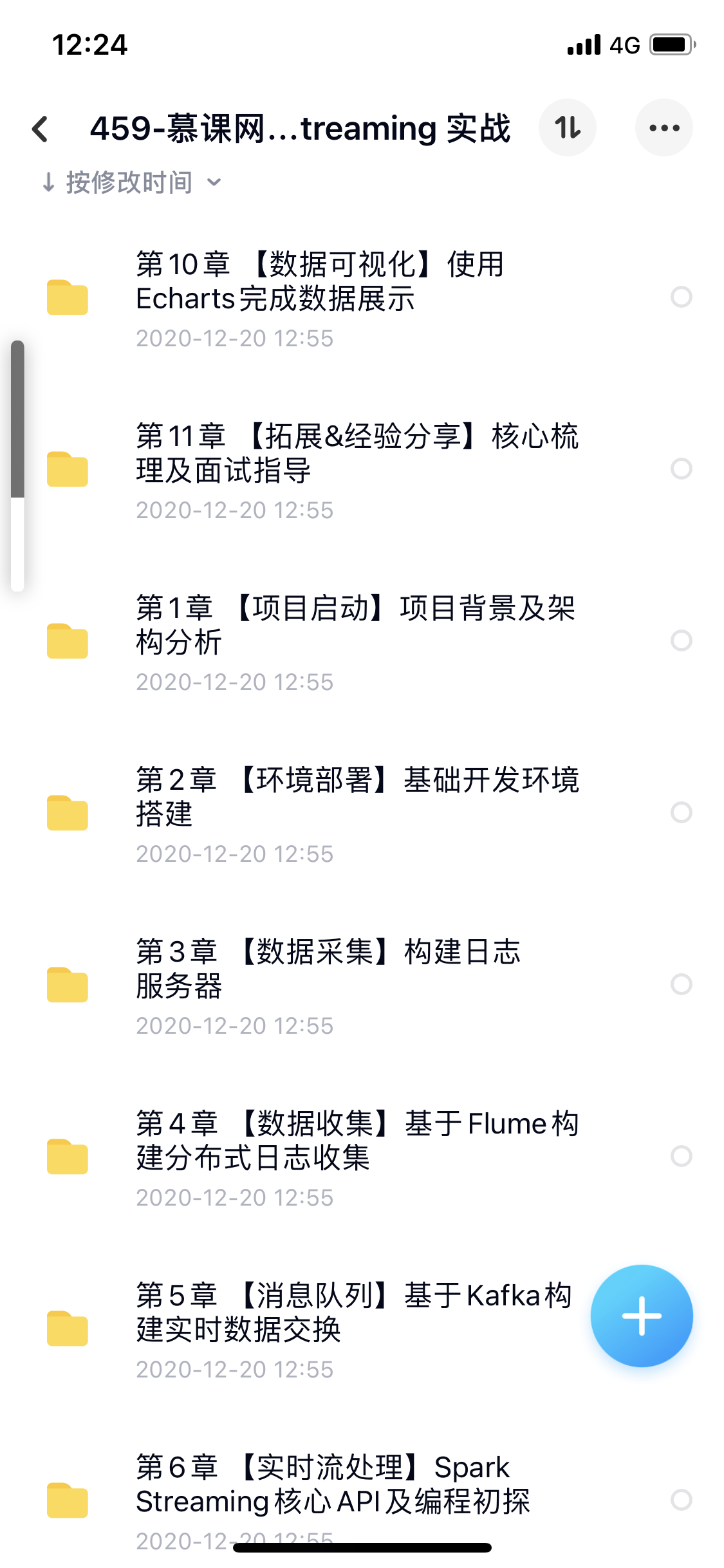The height and width of the screenshot is (1568, 724).
Task: Select the 第10章 folder's circle
Action: pos(681,297)
